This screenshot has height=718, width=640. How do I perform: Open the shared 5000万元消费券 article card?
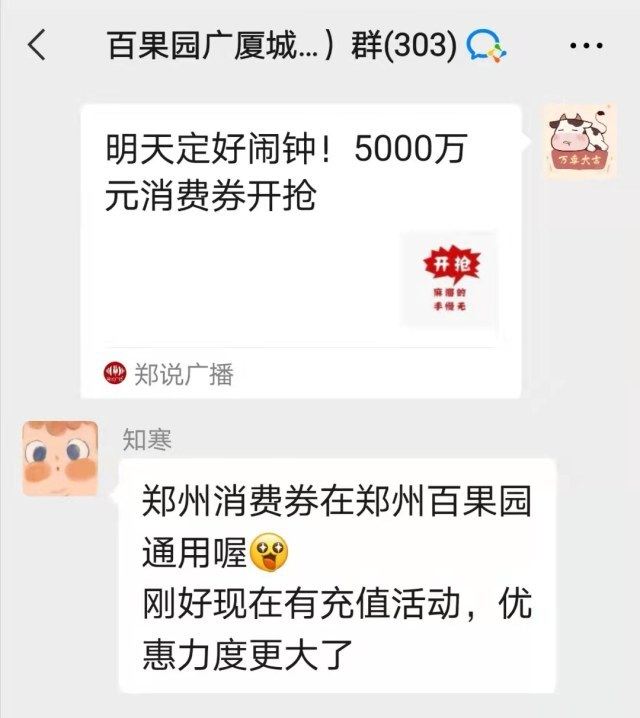300,230
